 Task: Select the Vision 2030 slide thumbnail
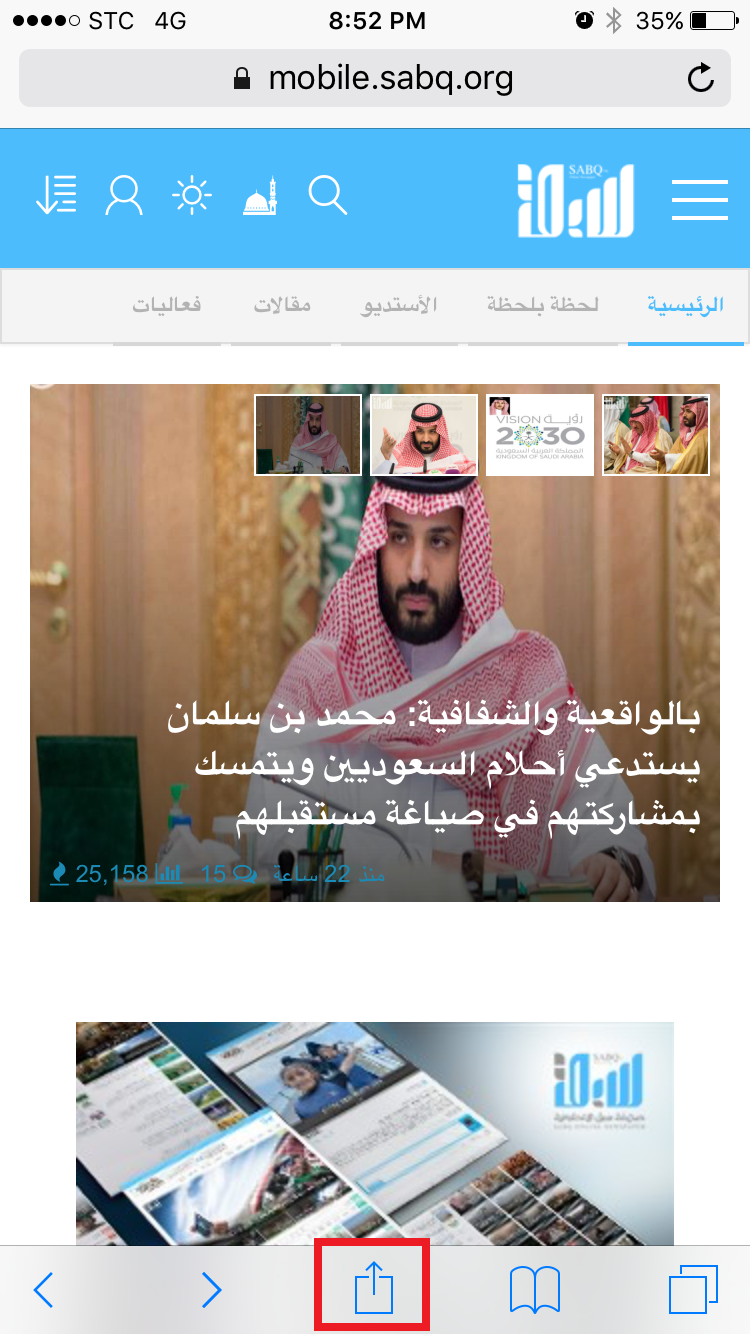pyautogui.click(x=540, y=434)
